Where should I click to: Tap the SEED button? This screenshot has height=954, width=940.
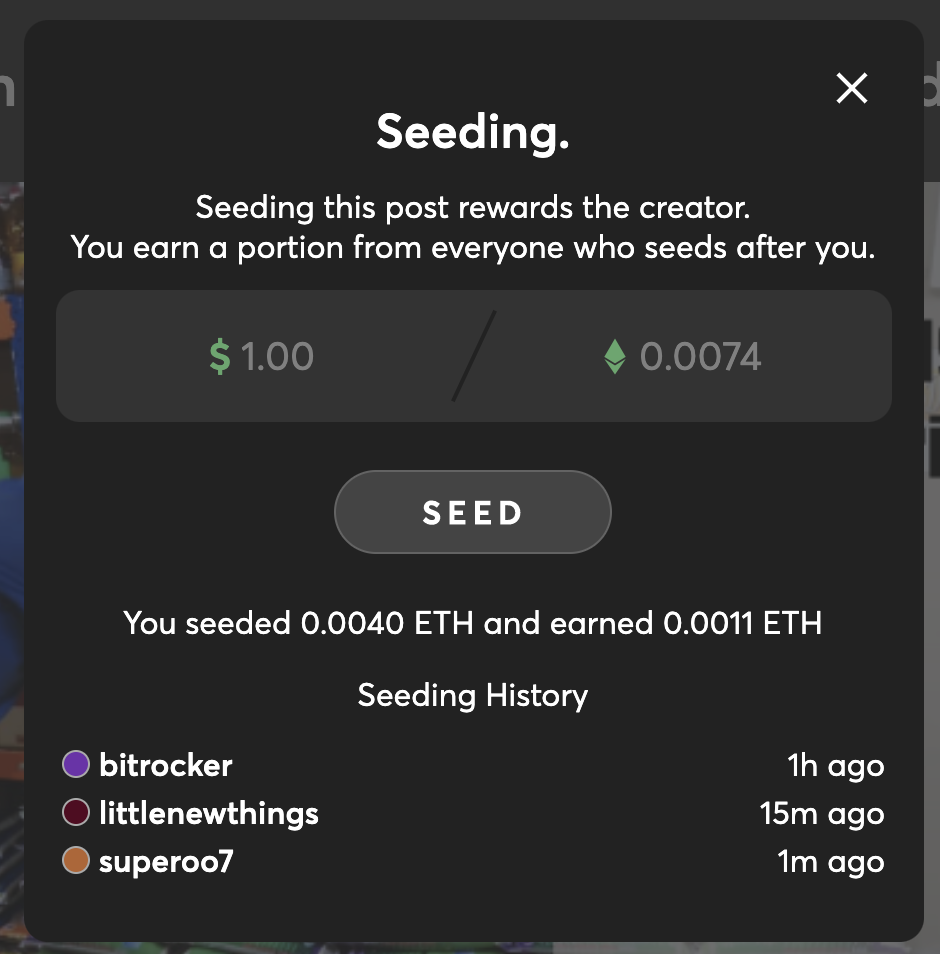pyautogui.click(x=472, y=512)
